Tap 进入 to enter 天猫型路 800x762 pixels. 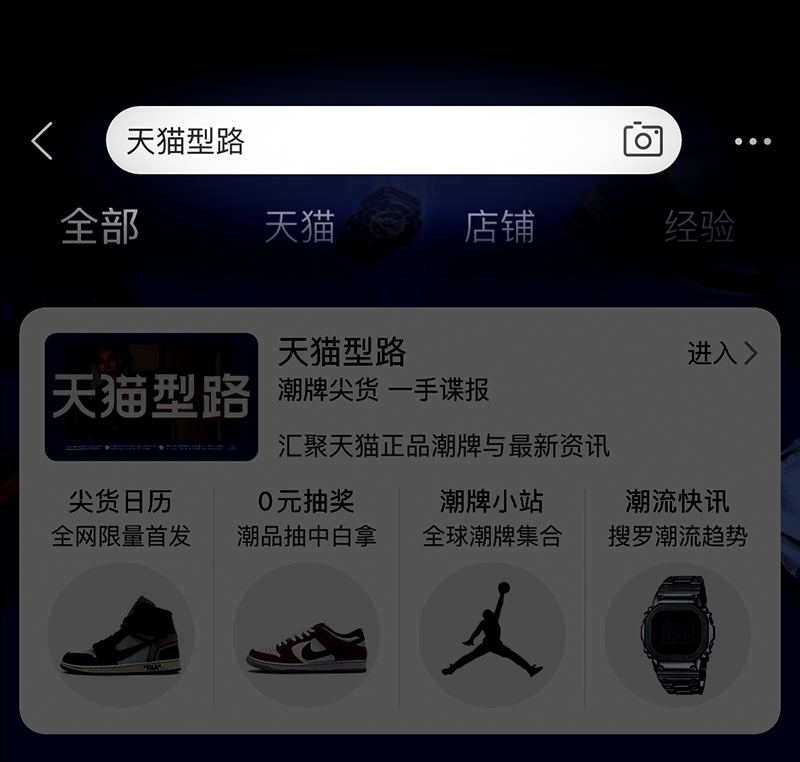click(x=722, y=353)
